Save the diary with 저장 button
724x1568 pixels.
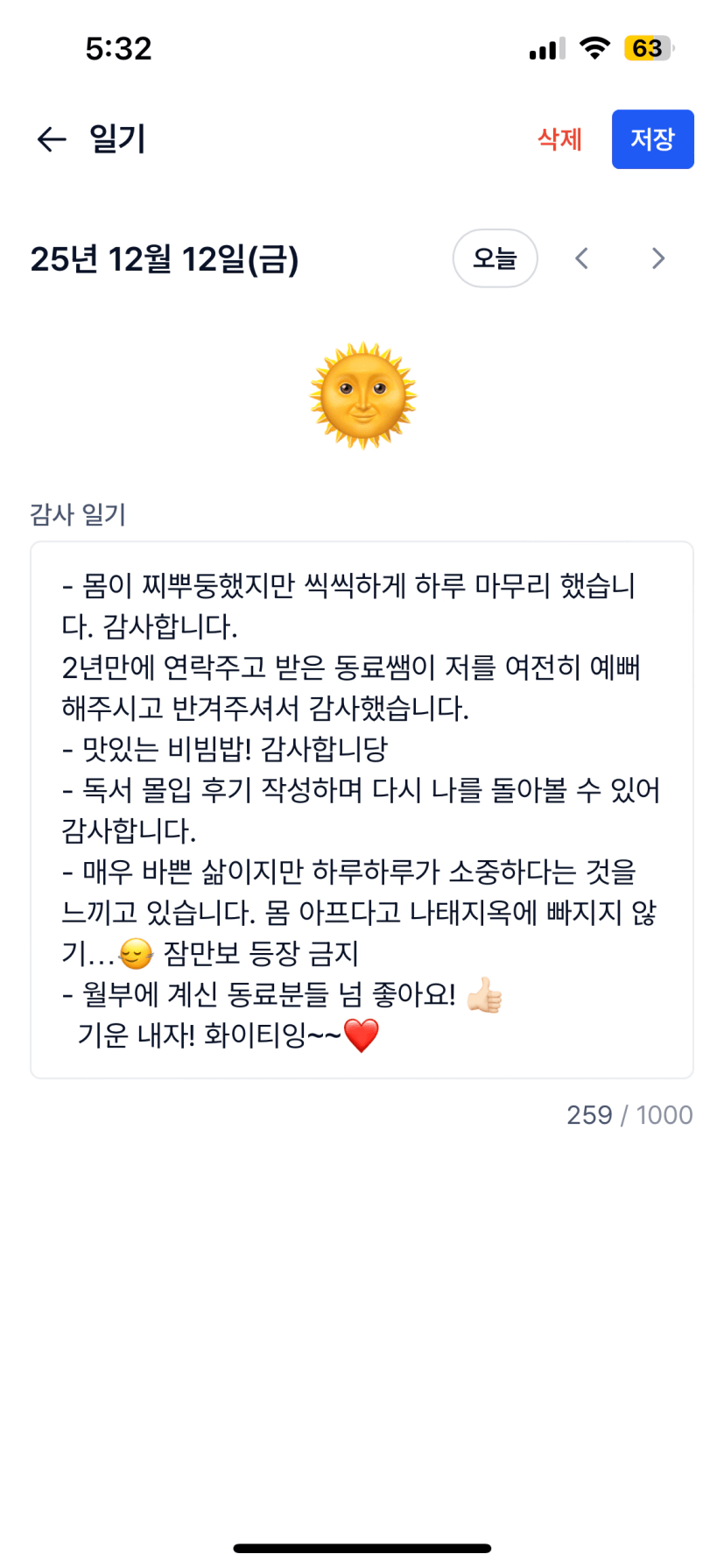point(652,139)
